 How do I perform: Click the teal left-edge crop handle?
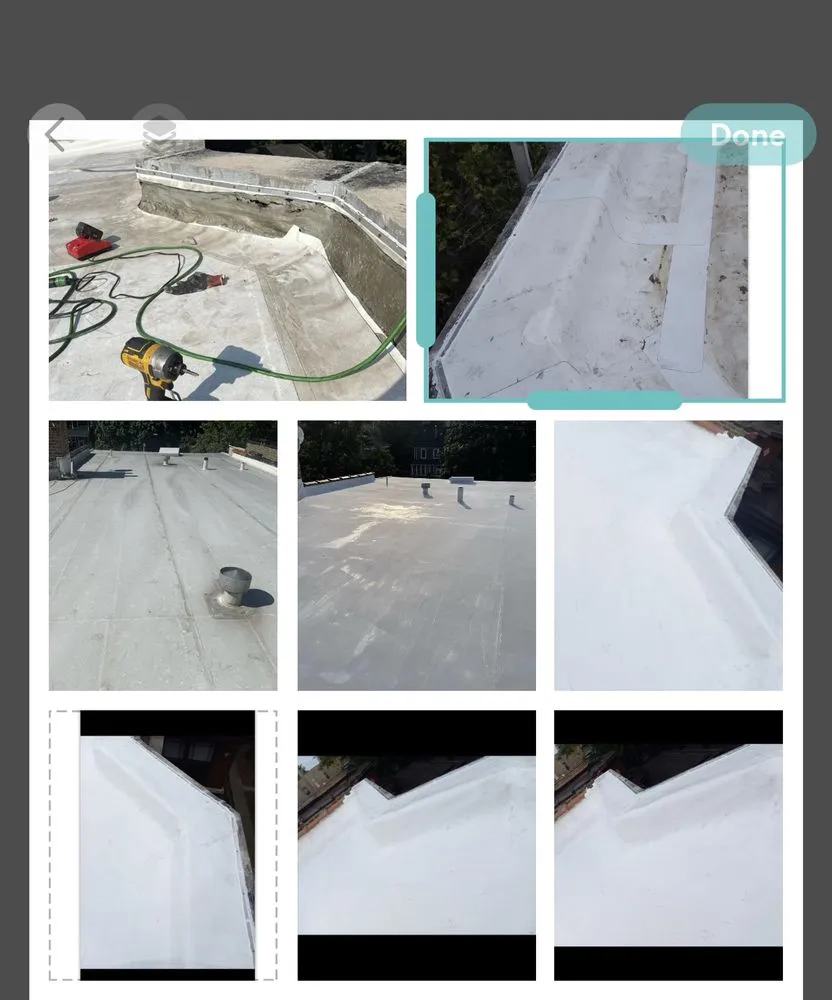pos(423,272)
